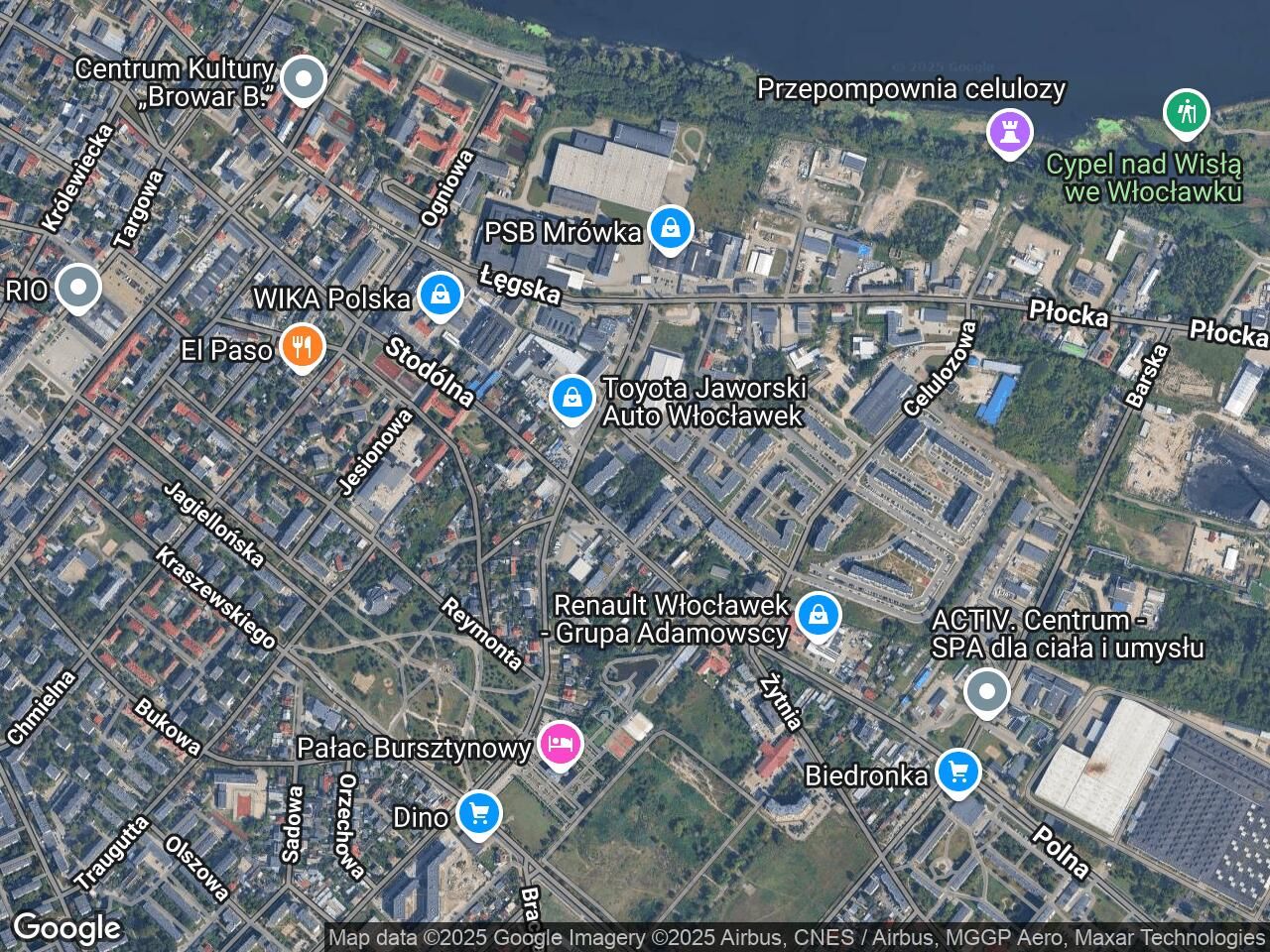The width and height of the screenshot is (1270, 952).
Task: Select the RIO place pin
Action: tap(78, 288)
